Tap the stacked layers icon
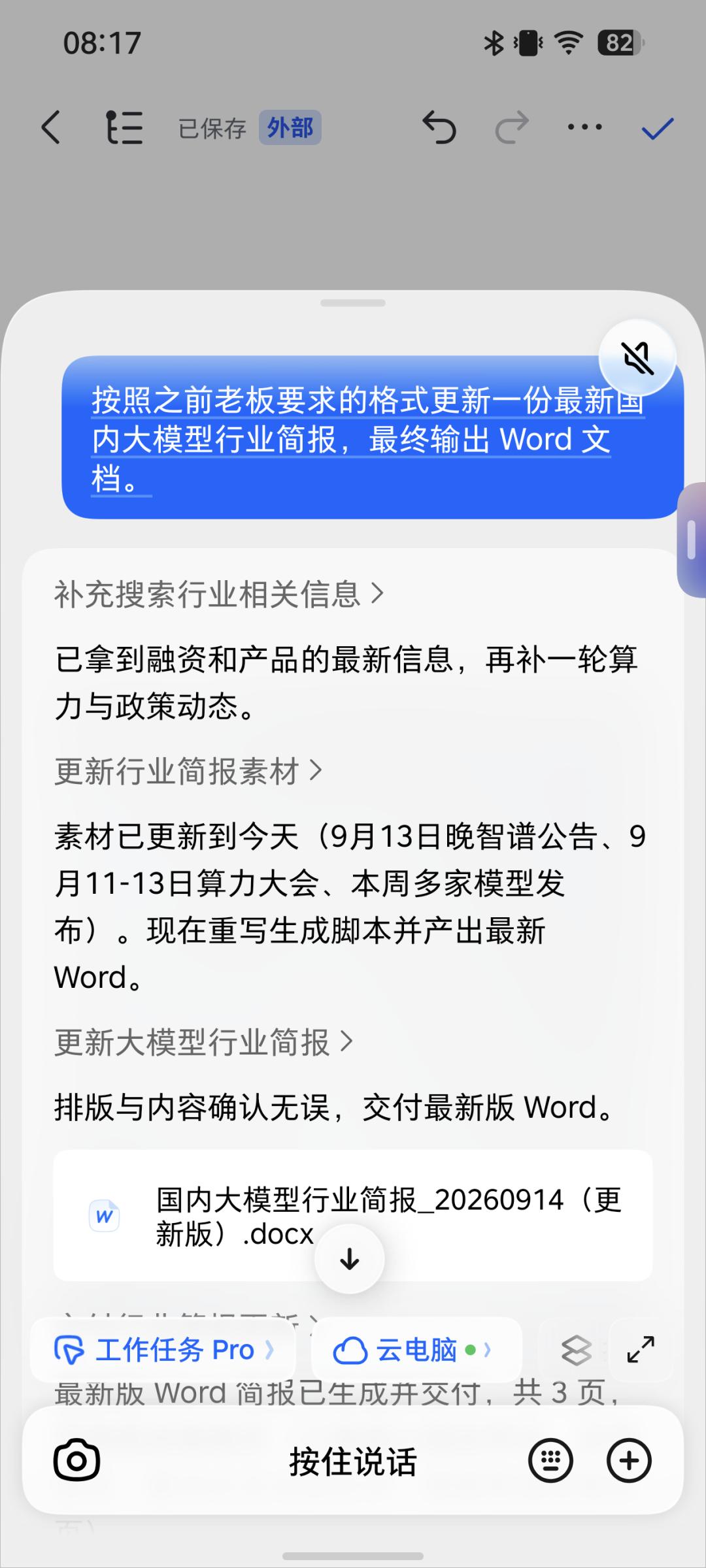Image resolution: width=706 pixels, height=1568 pixels. [576, 1350]
